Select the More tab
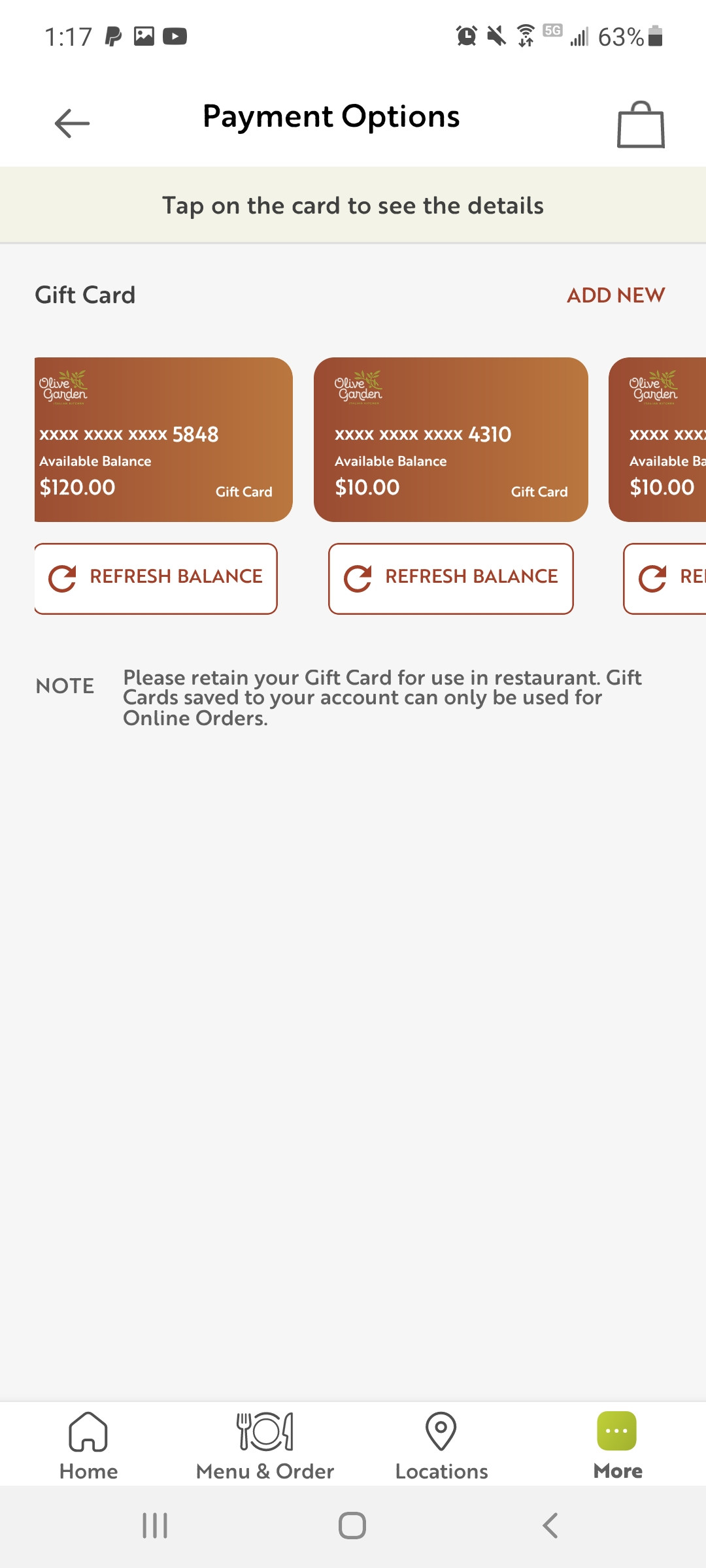Image resolution: width=706 pixels, height=1568 pixels. click(x=617, y=1445)
